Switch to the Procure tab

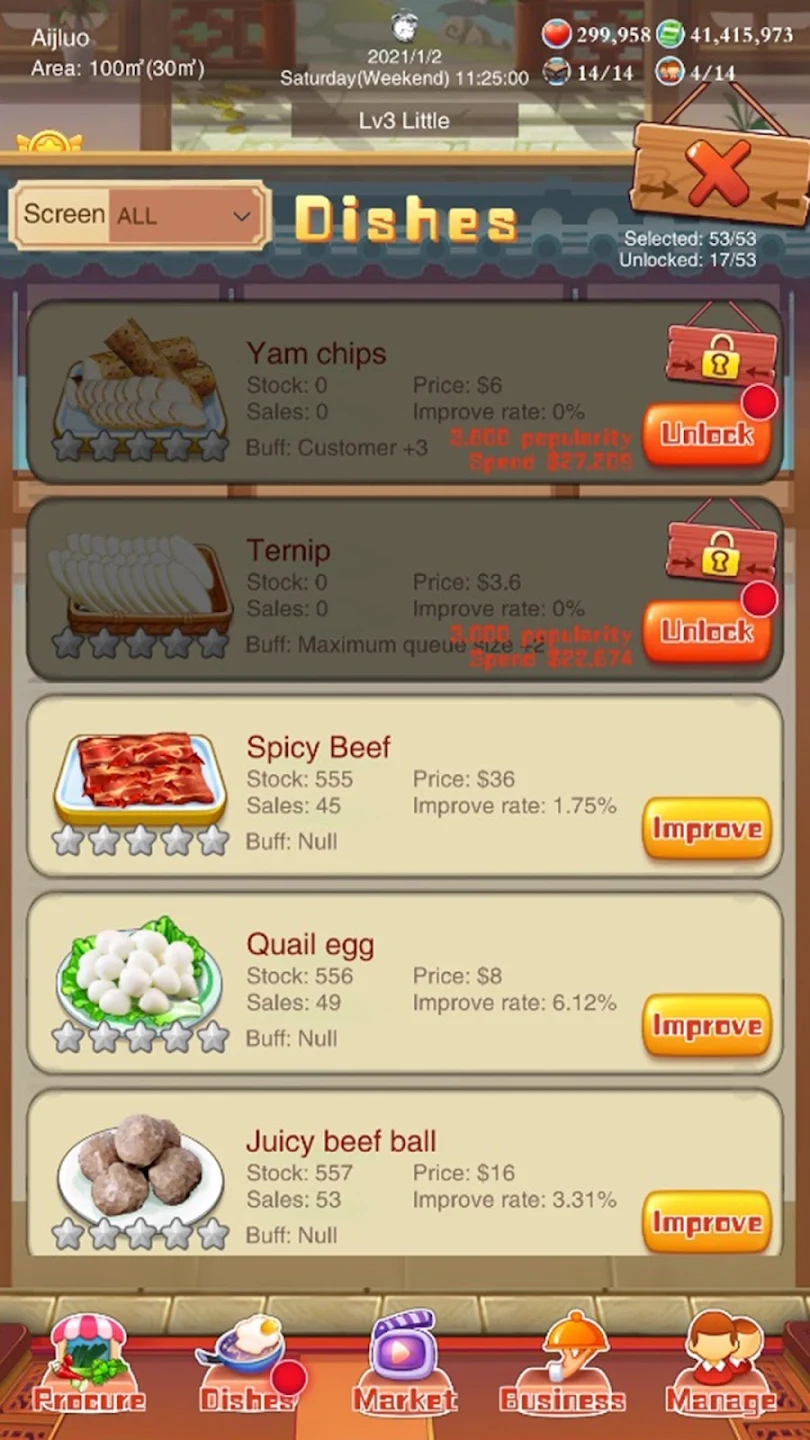pyautogui.click(x=89, y=1365)
